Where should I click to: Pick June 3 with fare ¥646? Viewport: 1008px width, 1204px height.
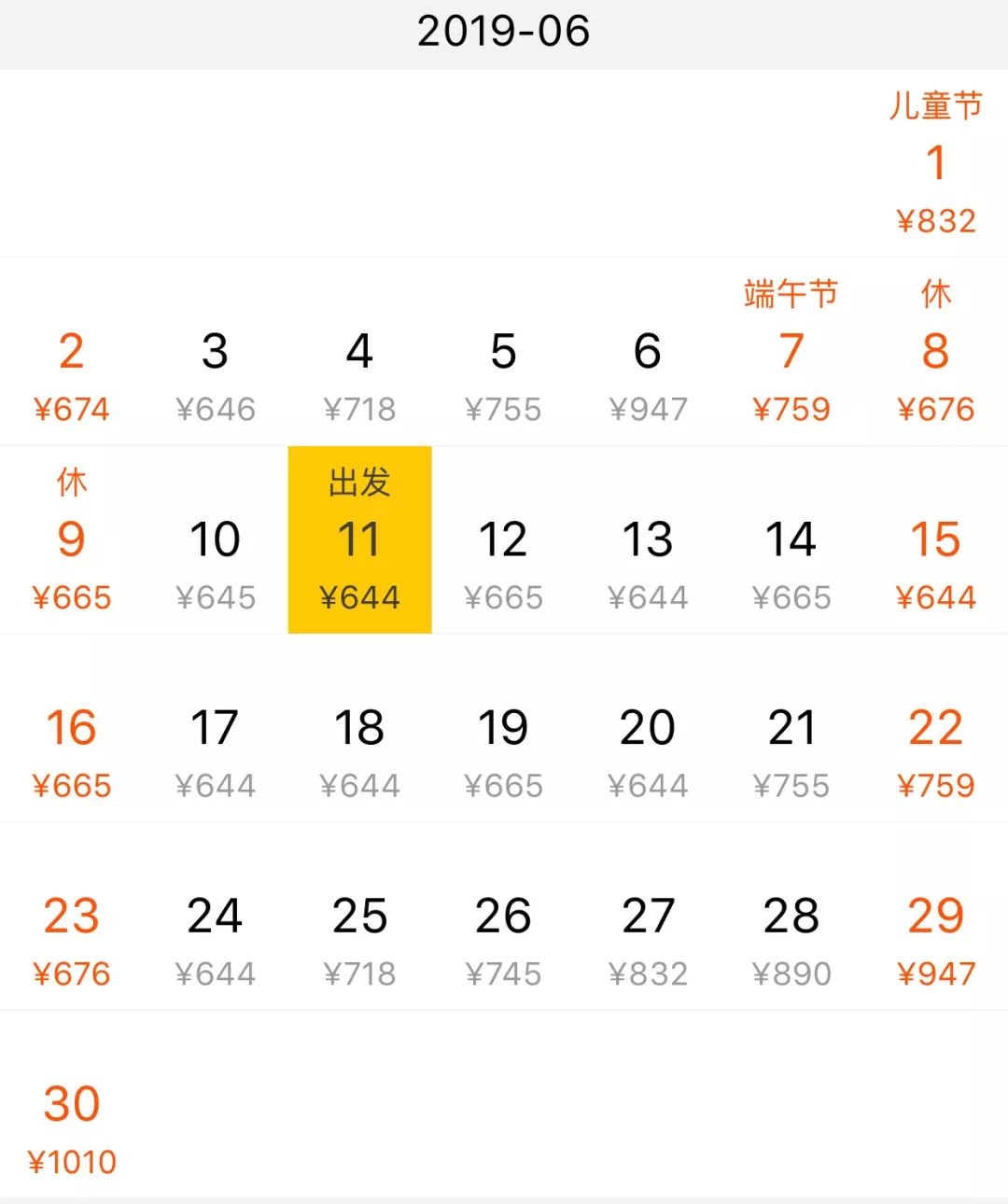(x=216, y=353)
